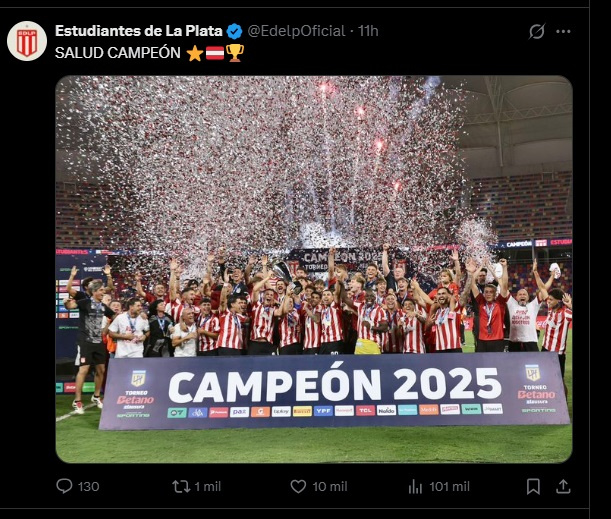
Task: Open the Grok explain icon on the post
Action: tap(537, 31)
